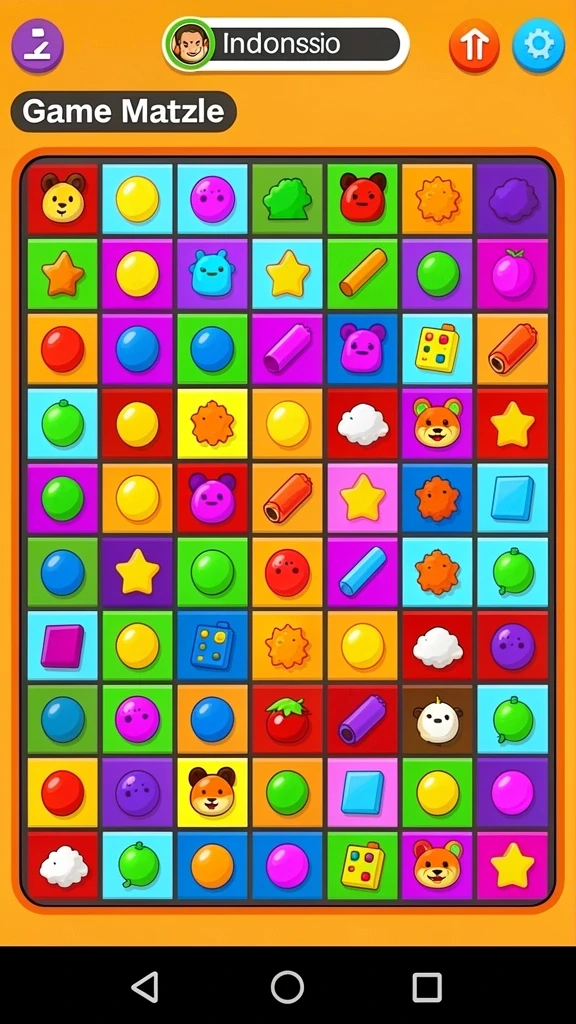Select the red bear on the green tile
The image size is (576, 1024).
[x=362, y=199]
